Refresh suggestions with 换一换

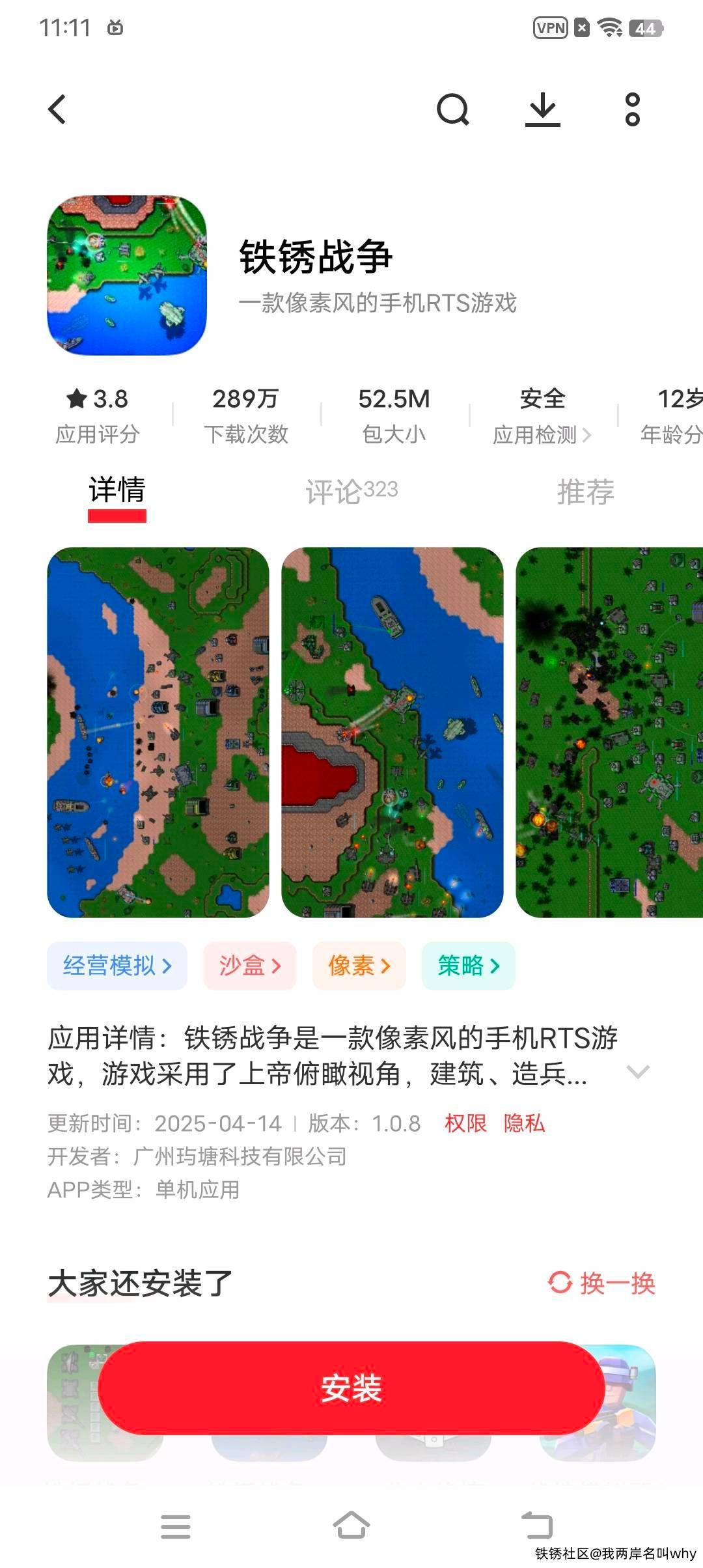pyautogui.click(x=601, y=1283)
